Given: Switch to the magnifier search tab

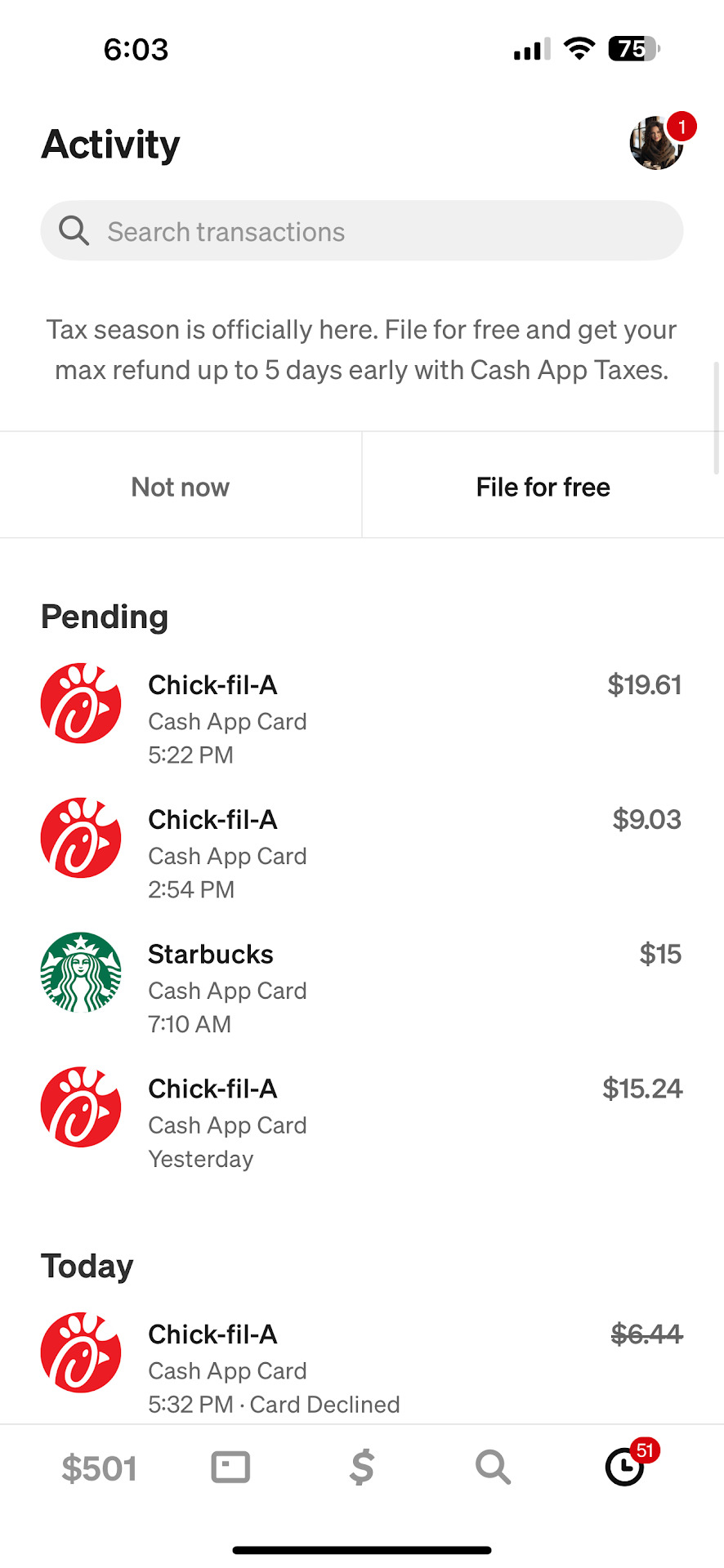Looking at the screenshot, I should (493, 1467).
